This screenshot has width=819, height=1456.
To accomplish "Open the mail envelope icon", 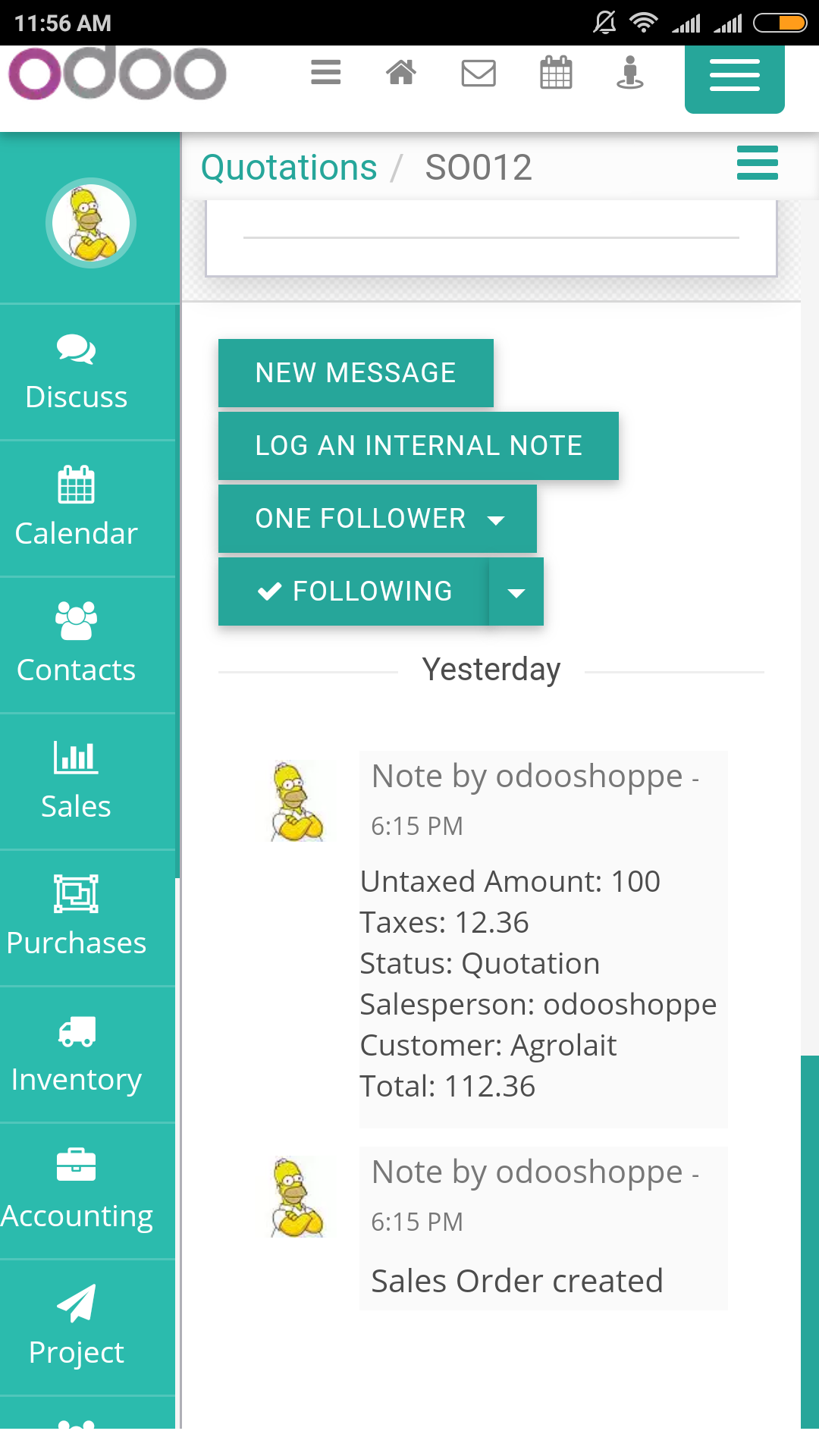I will 479,74.
